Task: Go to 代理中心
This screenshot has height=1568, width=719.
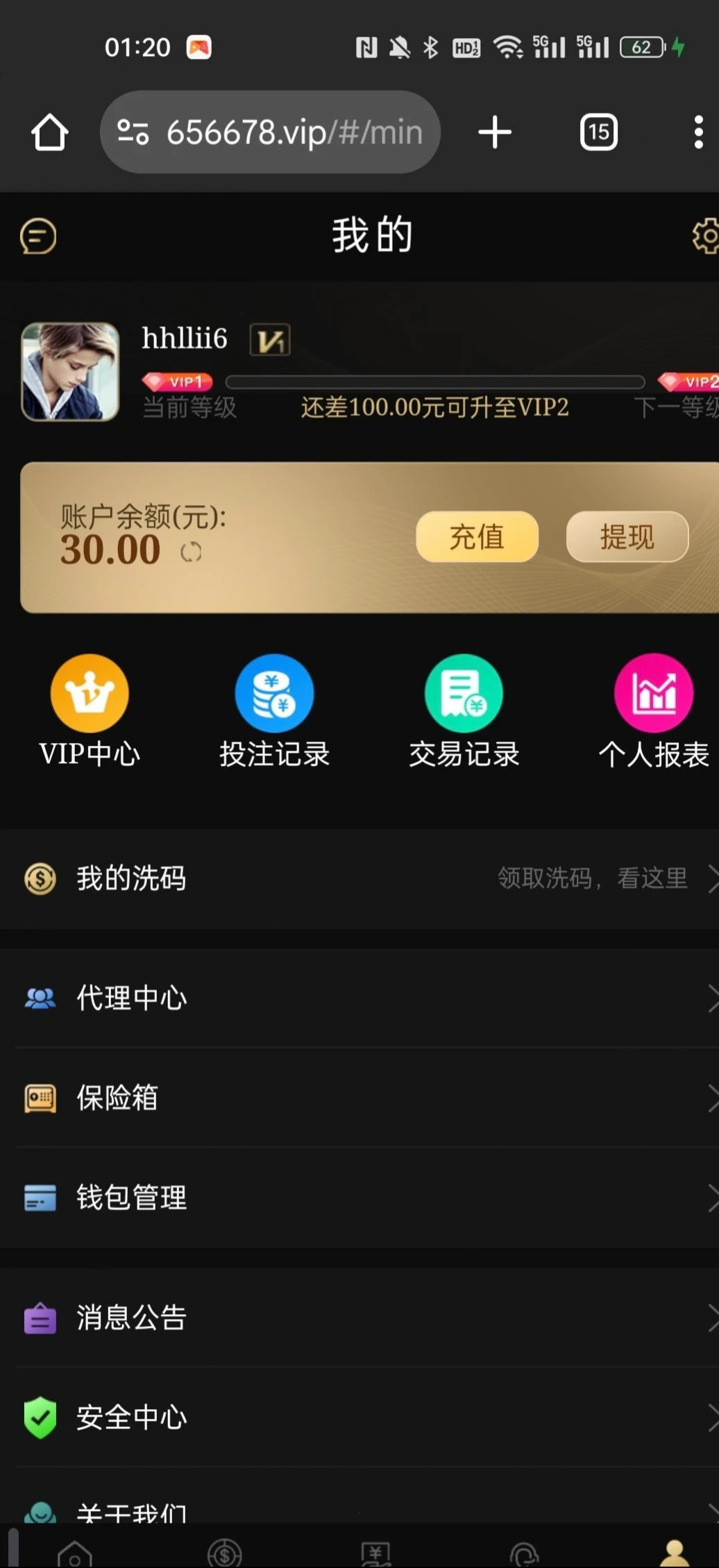Action: pos(359,998)
